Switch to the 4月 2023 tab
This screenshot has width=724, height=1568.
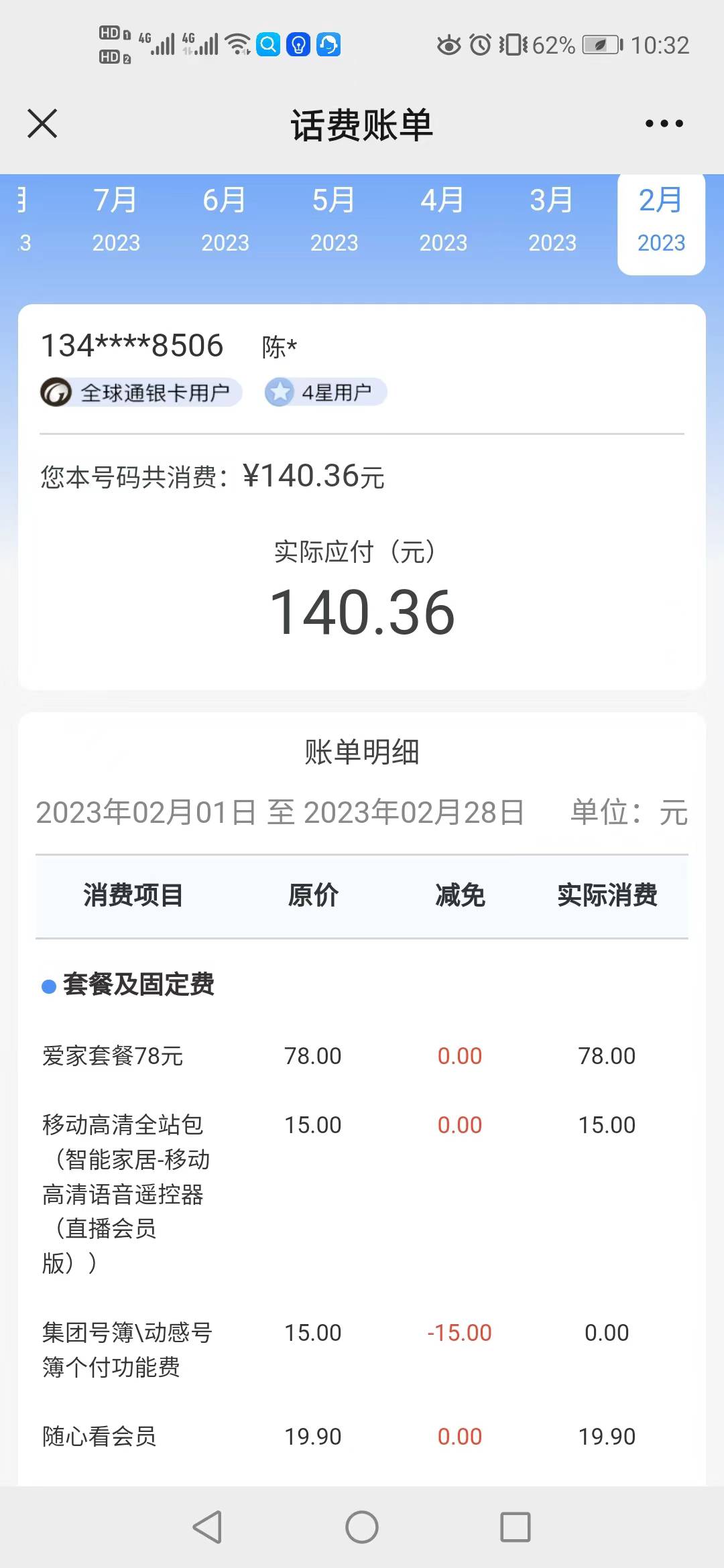click(x=442, y=220)
